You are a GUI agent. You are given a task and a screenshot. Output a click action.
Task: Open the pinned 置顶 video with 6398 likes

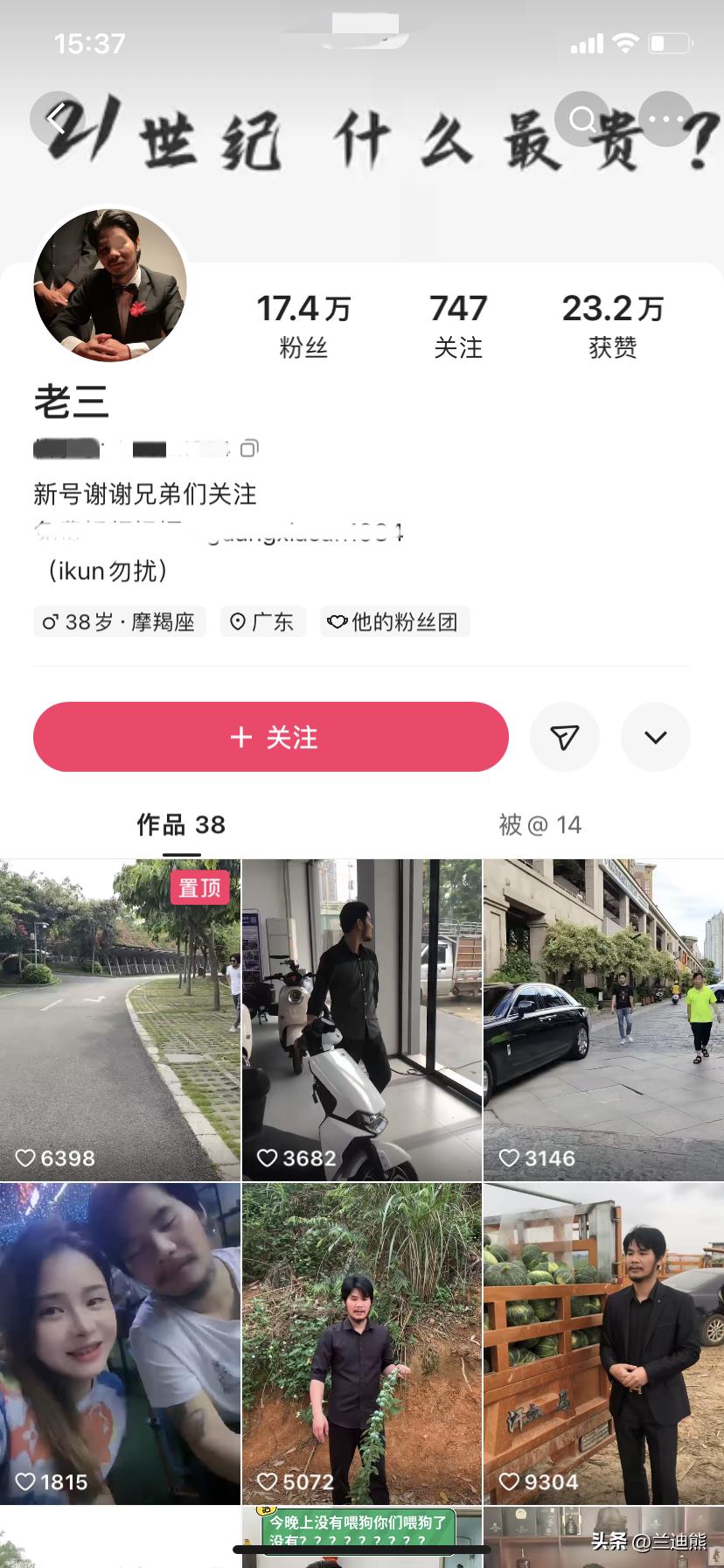pos(120,1019)
